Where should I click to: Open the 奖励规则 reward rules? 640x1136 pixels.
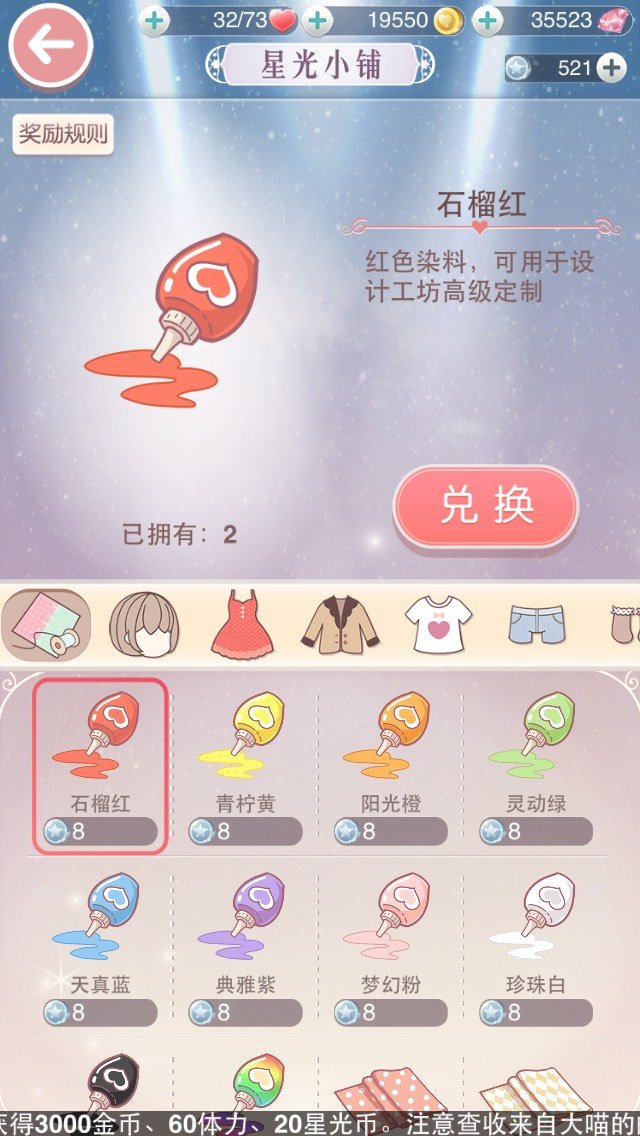coord(63,134)
